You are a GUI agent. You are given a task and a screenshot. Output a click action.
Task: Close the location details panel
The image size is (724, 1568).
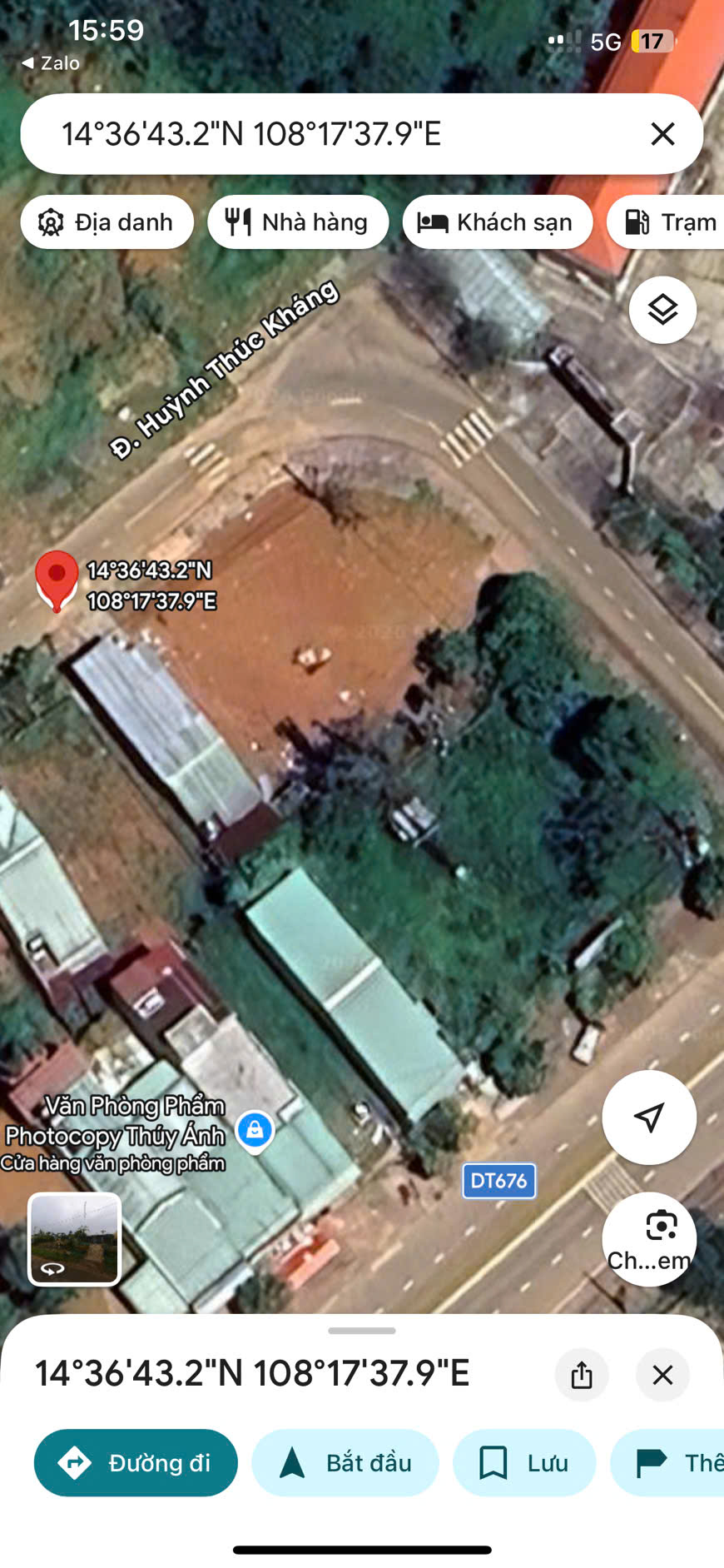662,1375
